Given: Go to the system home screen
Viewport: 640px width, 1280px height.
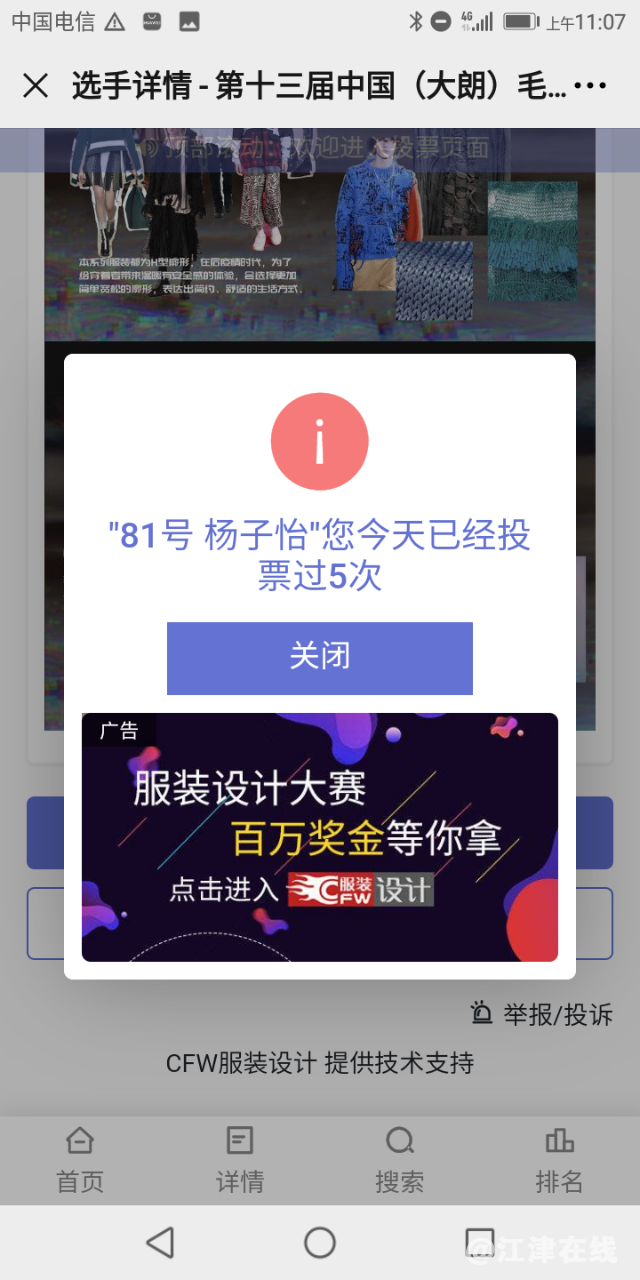Looking at the screenshot, I should click(x=320, y=1242).
